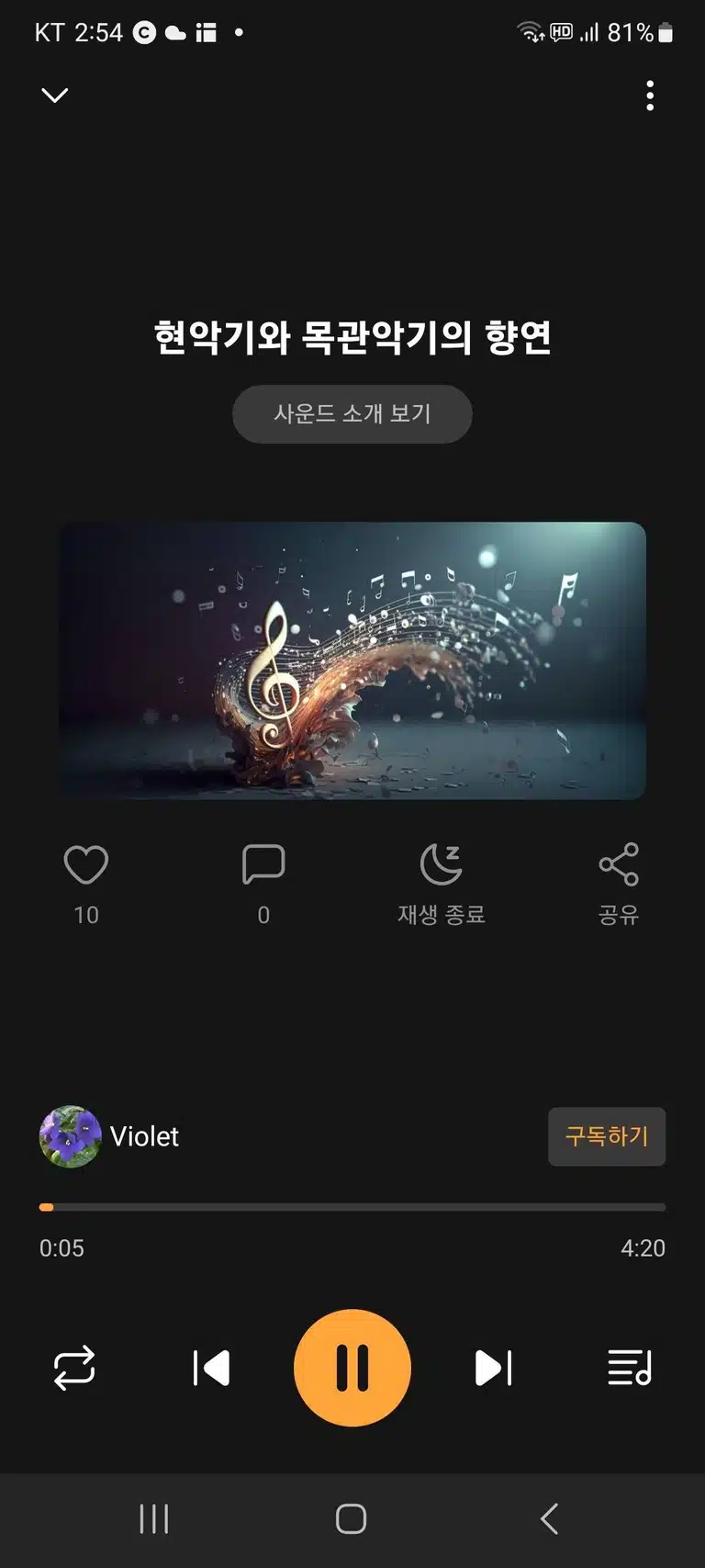Tap the 사운드 소개 보기 button
Image resolution: width=705 pixels, height=1568 pixels.
click(352, 413)
